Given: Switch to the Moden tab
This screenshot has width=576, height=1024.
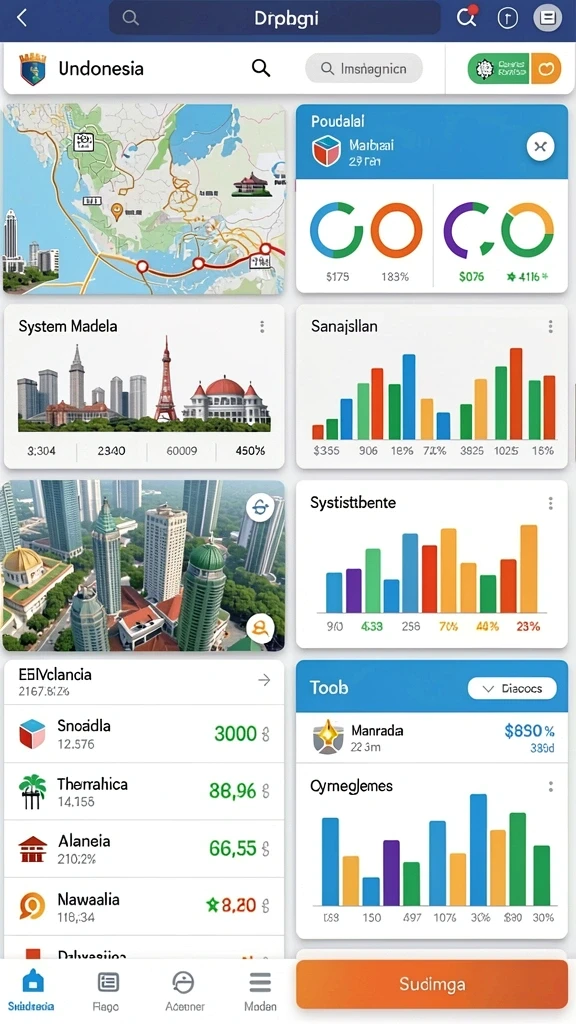Looking at the screenshot, I should click(x=260, y=990).
